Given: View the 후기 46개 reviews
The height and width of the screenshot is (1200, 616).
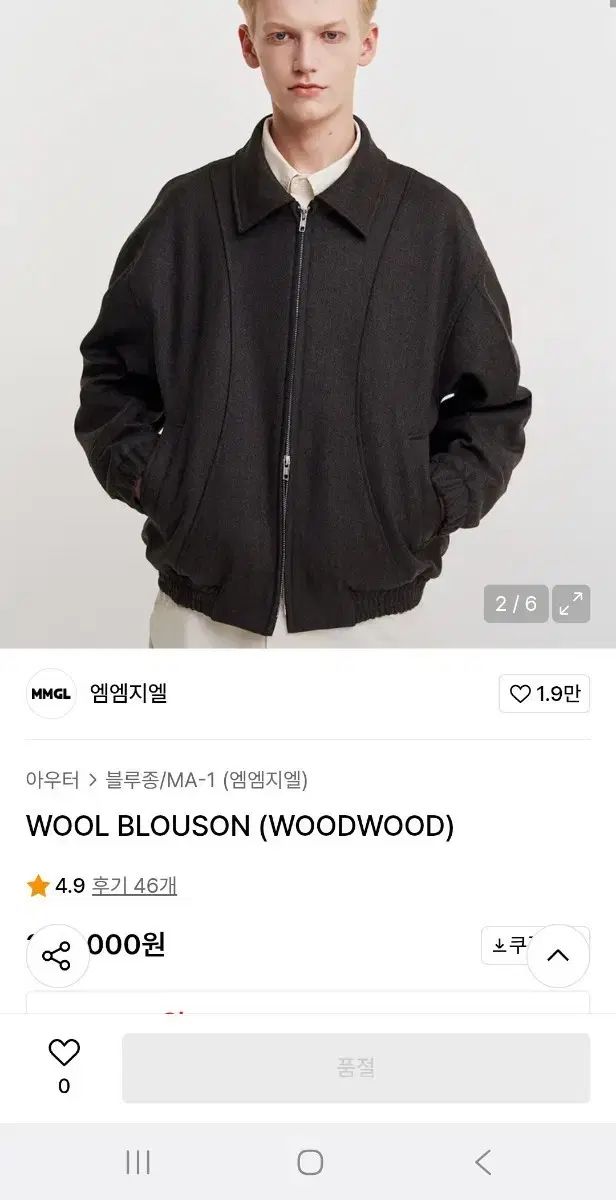Looking at the screenshot, I should point(134,885).
